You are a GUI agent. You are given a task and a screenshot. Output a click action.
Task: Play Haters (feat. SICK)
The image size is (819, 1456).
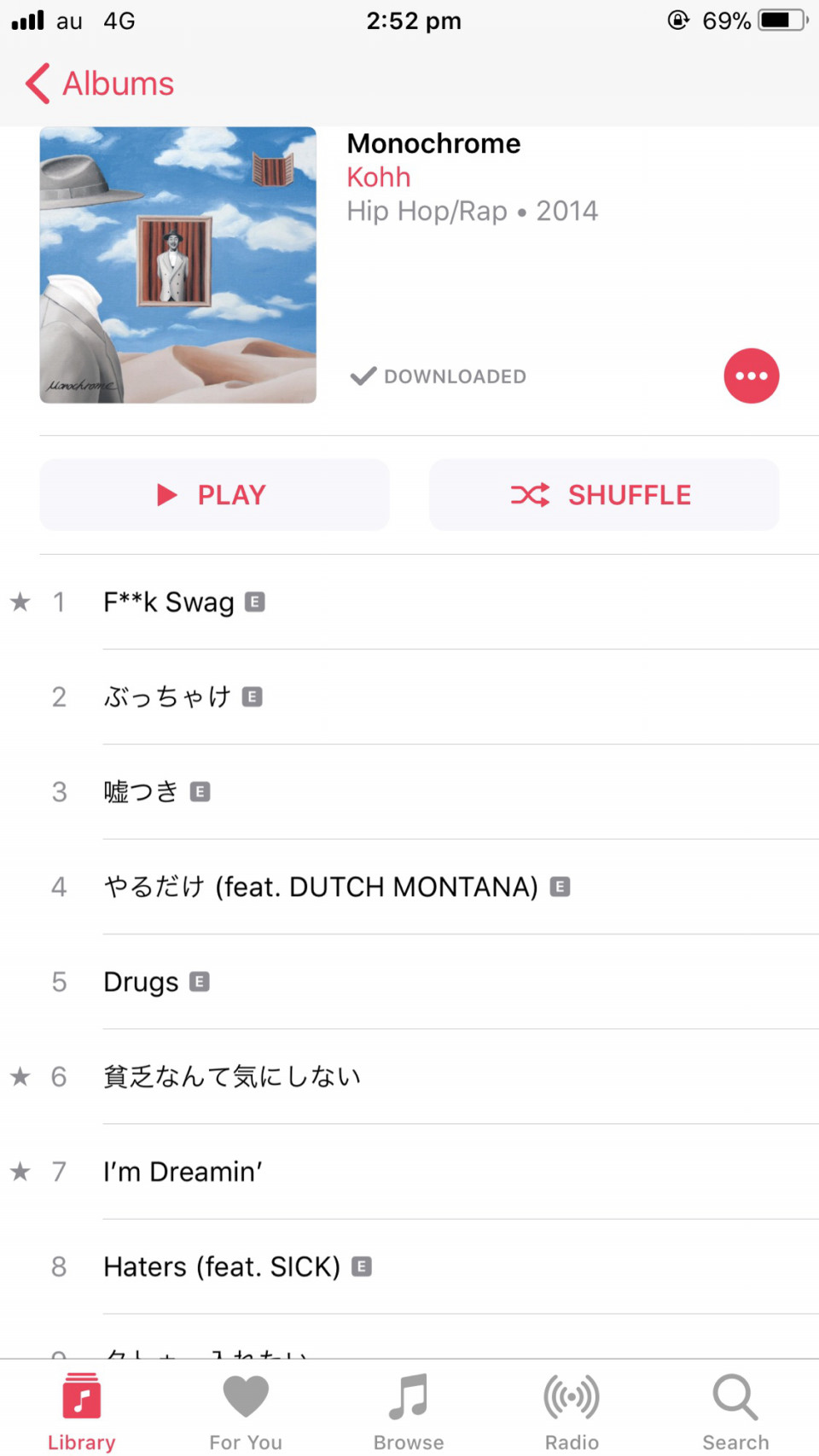coord(409,1267)
